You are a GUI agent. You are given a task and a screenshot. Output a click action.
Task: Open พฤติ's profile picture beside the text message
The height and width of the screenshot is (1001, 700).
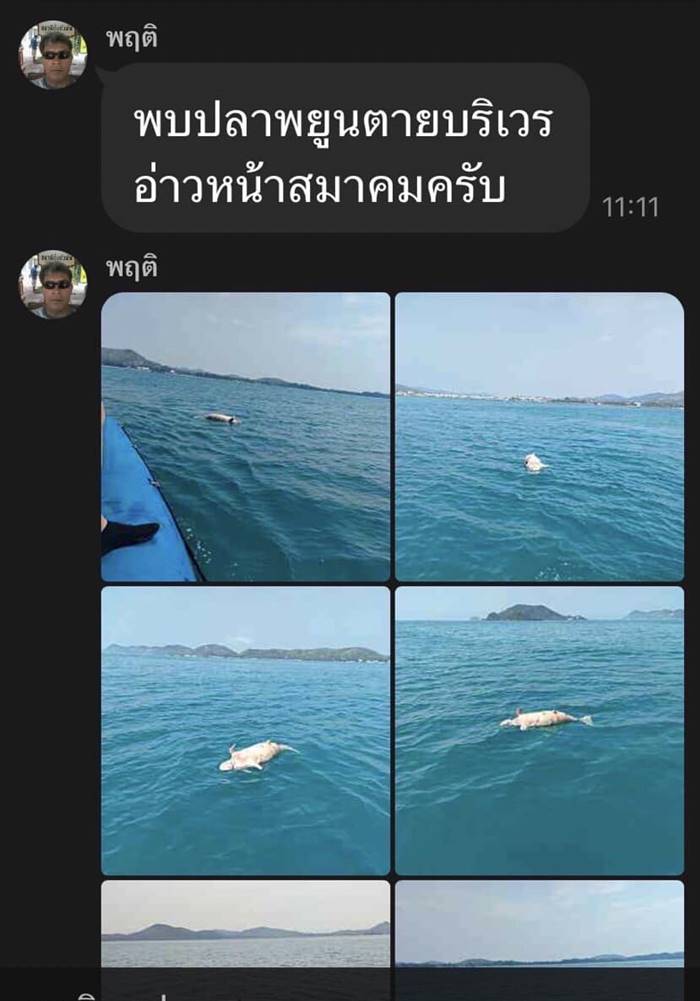(53, 54)
